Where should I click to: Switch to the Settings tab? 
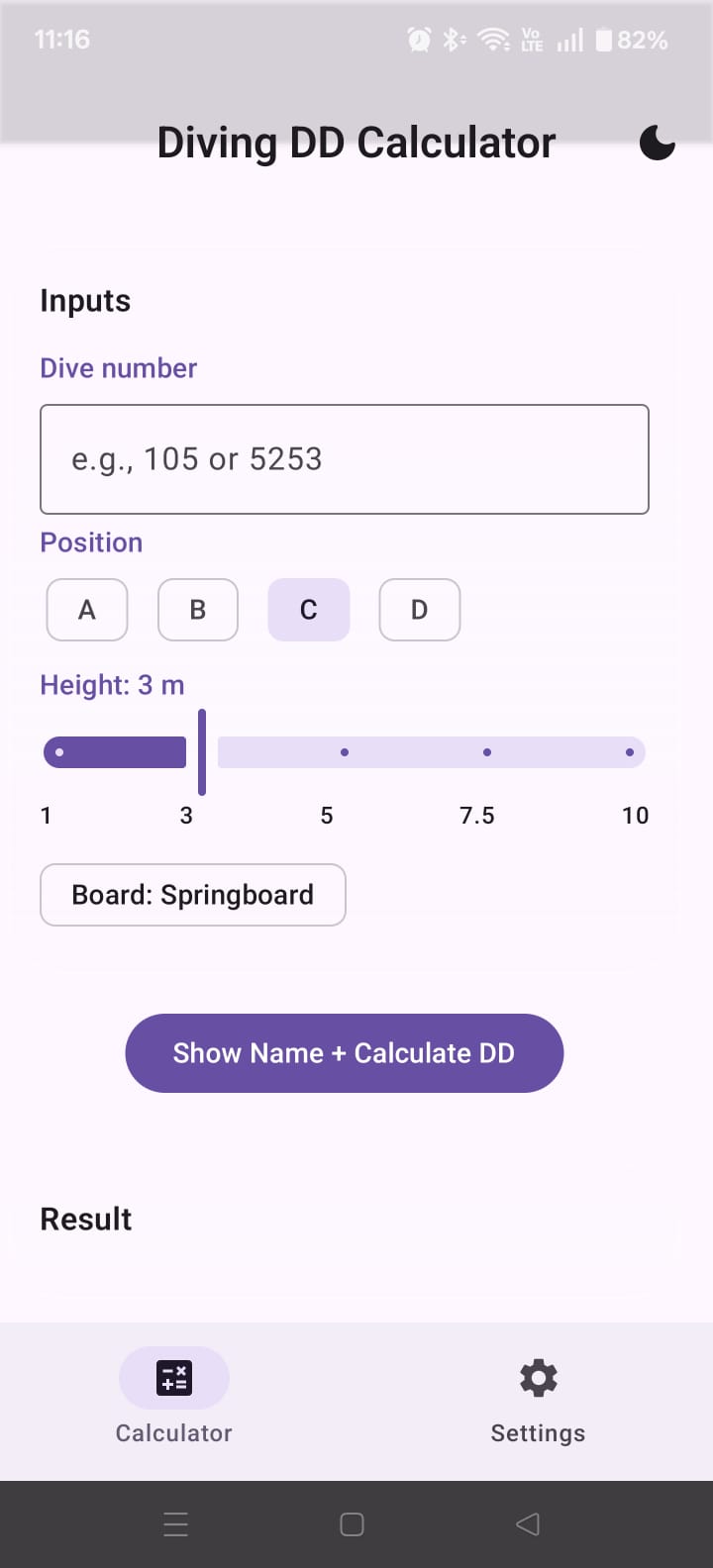[x=538, y=1399]
